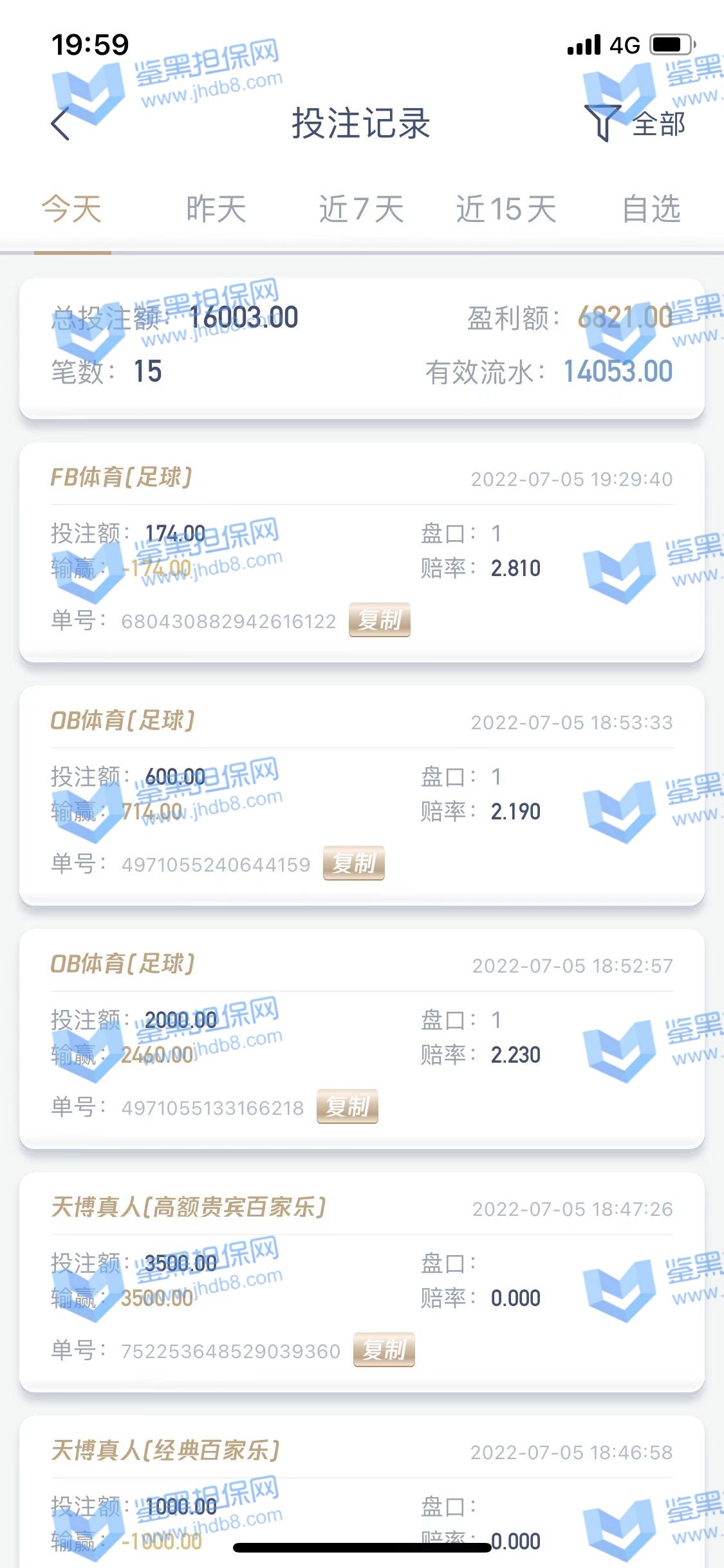This screenshot has width=724, height=1568.
Task: Choose the 自选 date tab
Action: [651, 209]
